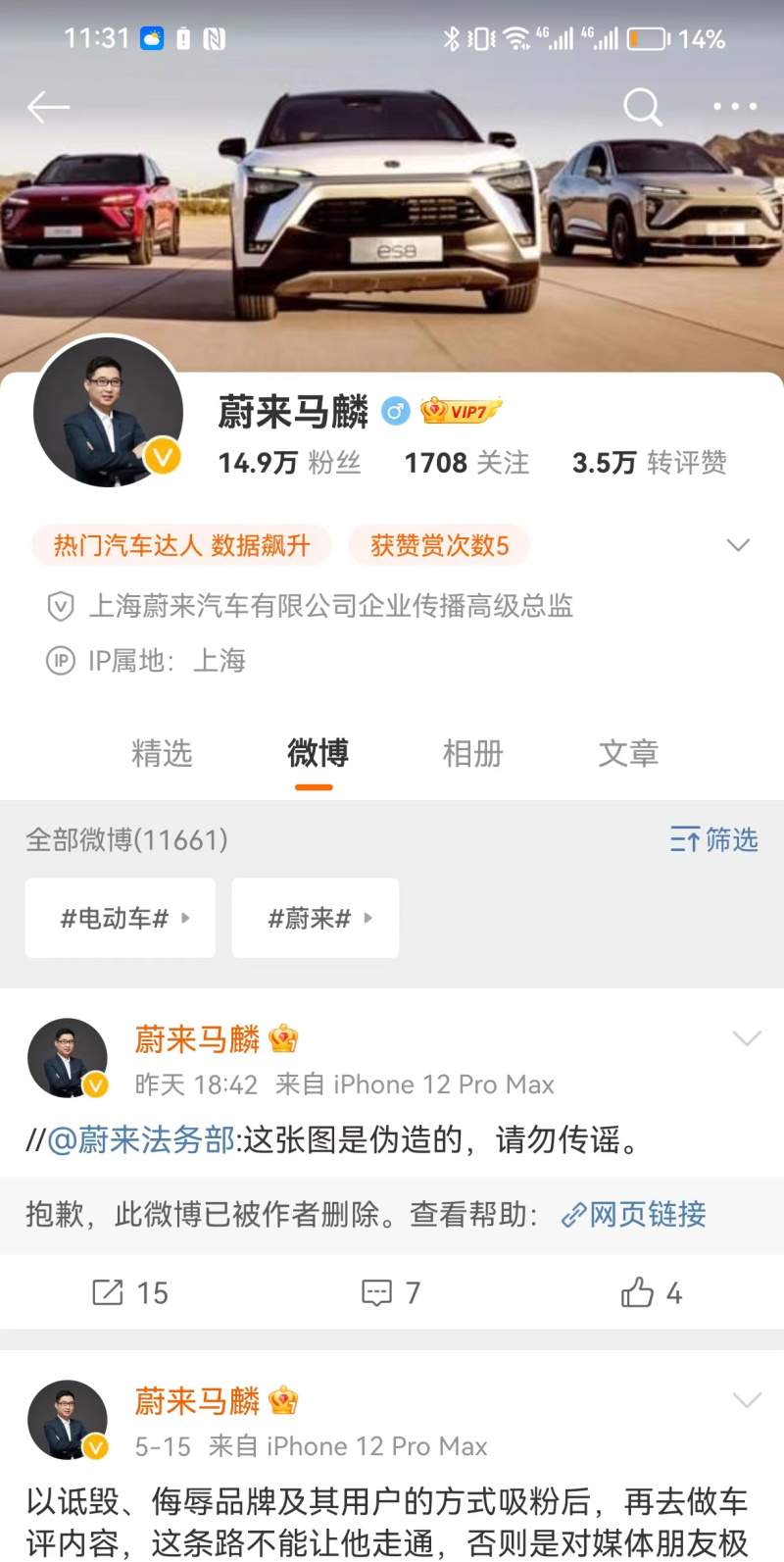Select the #电动车# topic chip
The height and width of the screenshot is (1562, 784).
coord(121,918)
